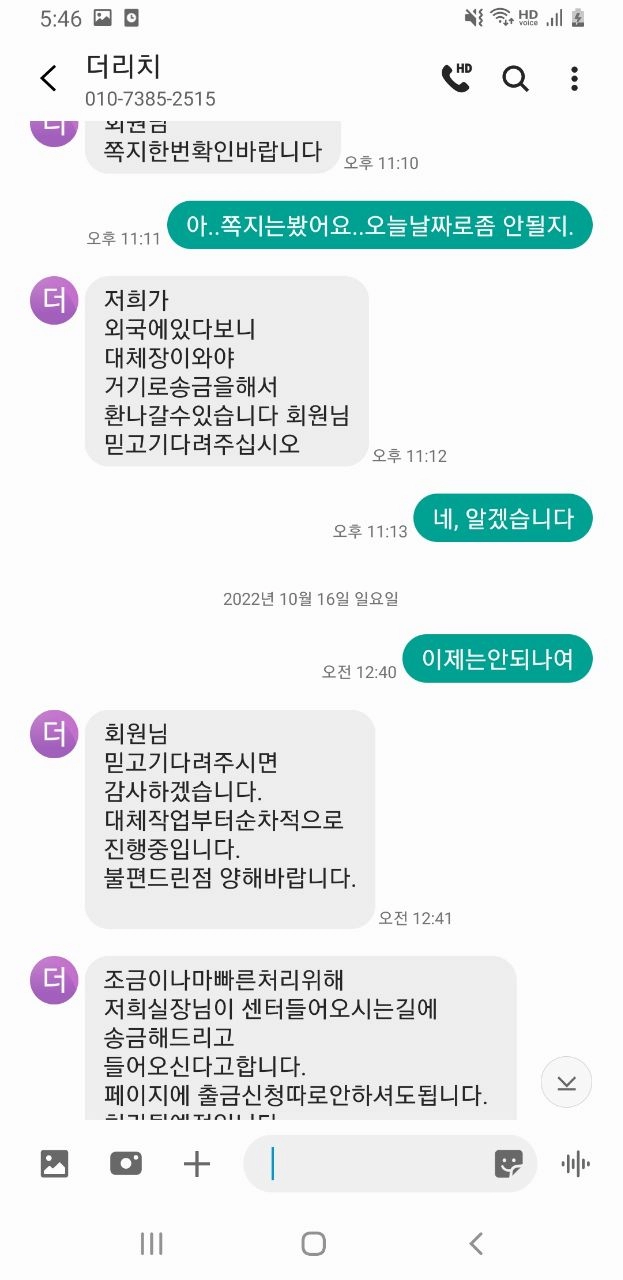Call 더리치 with the HD phone icon
The width and height of the screenshot is (623, 1280).
(456, 78)
